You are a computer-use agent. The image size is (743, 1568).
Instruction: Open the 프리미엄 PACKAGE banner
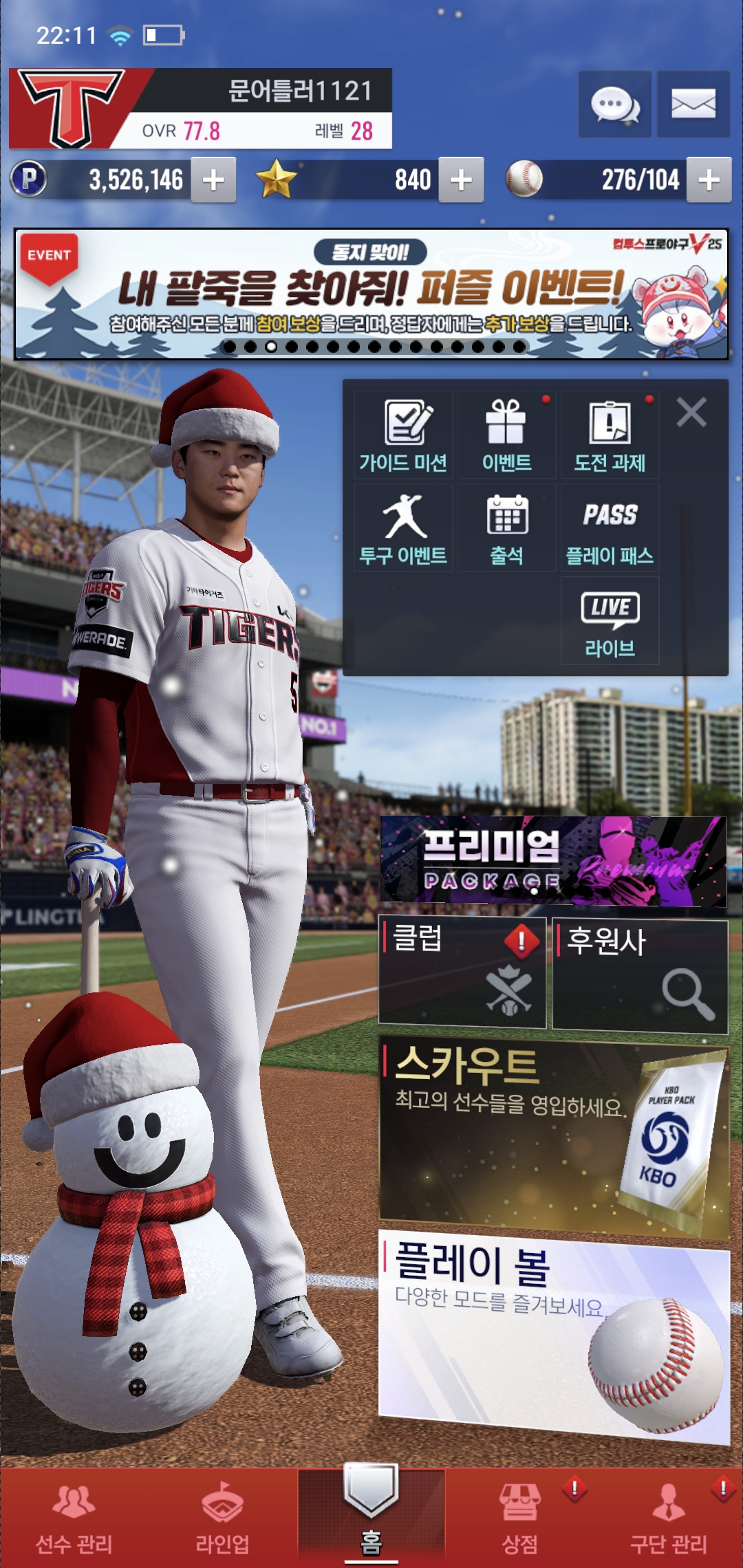(x=553, y=860)
